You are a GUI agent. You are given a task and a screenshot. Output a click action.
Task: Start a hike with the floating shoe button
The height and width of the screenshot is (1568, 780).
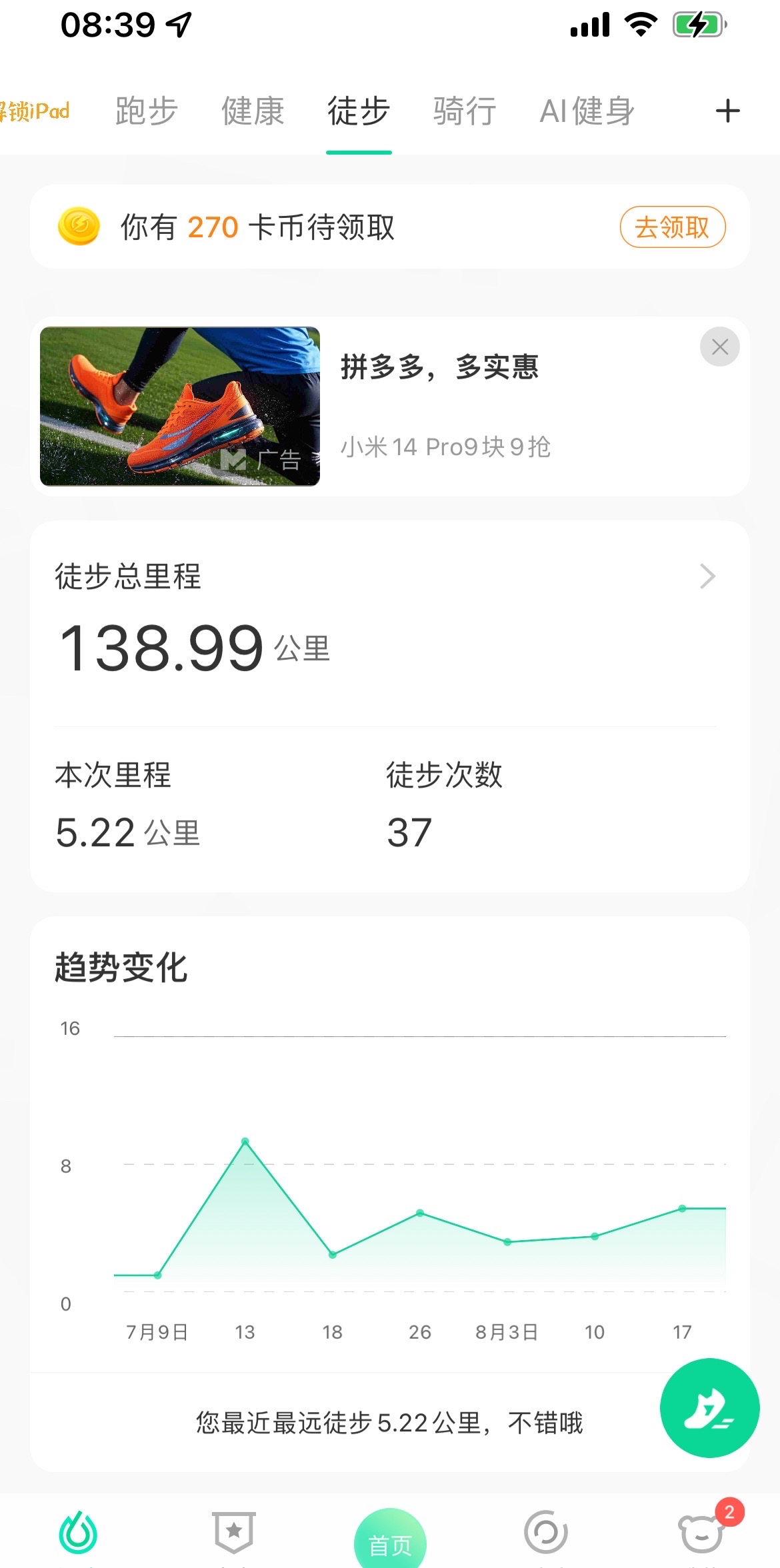click(x=709, y=1407)
